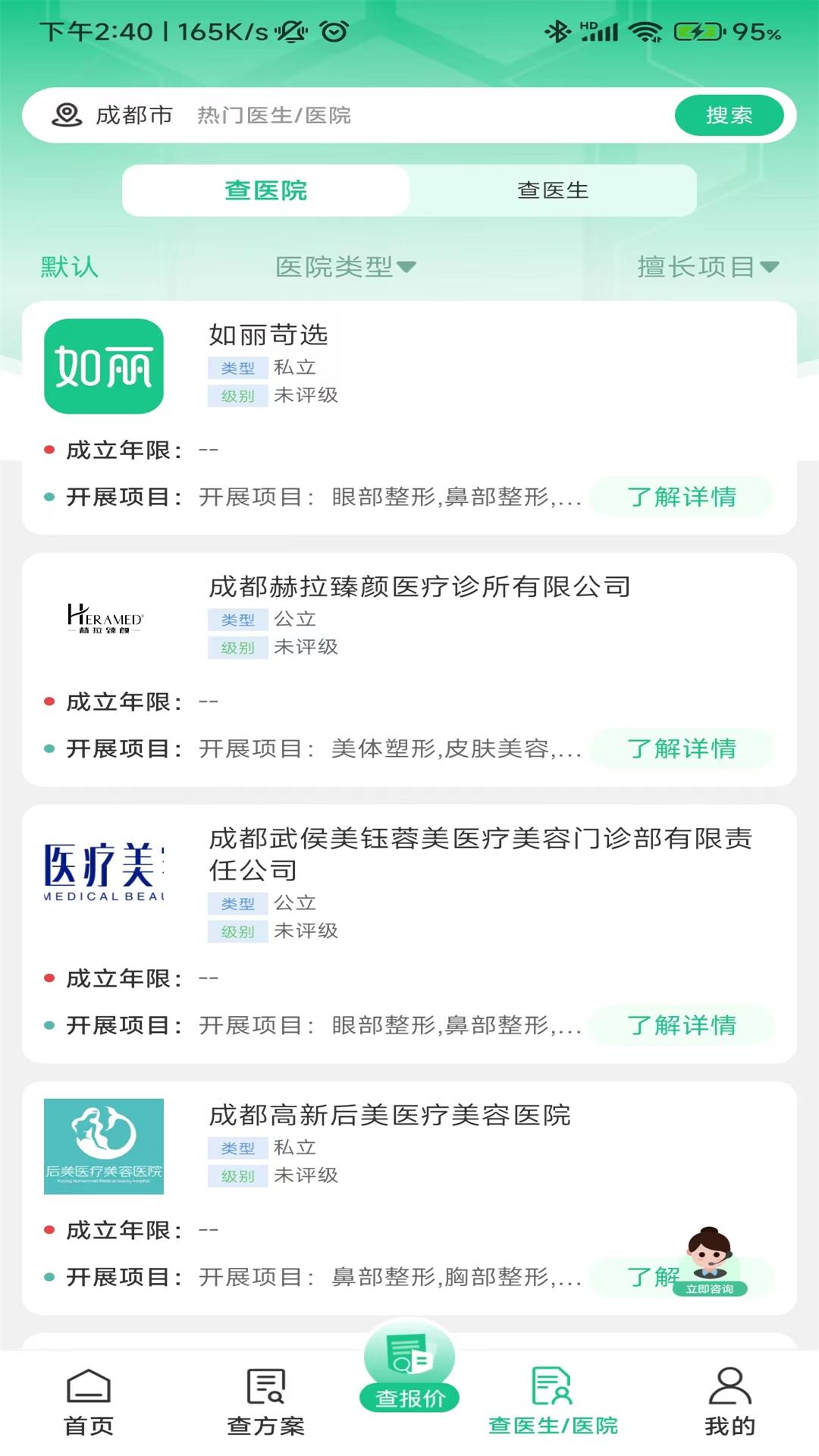
Task: Open 成都武侯美钰蓉美医疗美容门诊部 card
Action: pos(409,887)
